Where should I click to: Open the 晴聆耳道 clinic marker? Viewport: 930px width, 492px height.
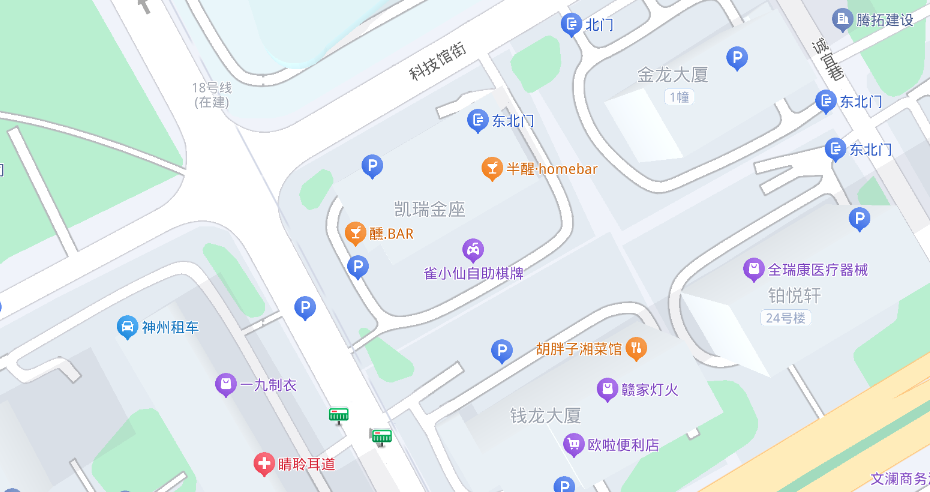pos(264,463)
